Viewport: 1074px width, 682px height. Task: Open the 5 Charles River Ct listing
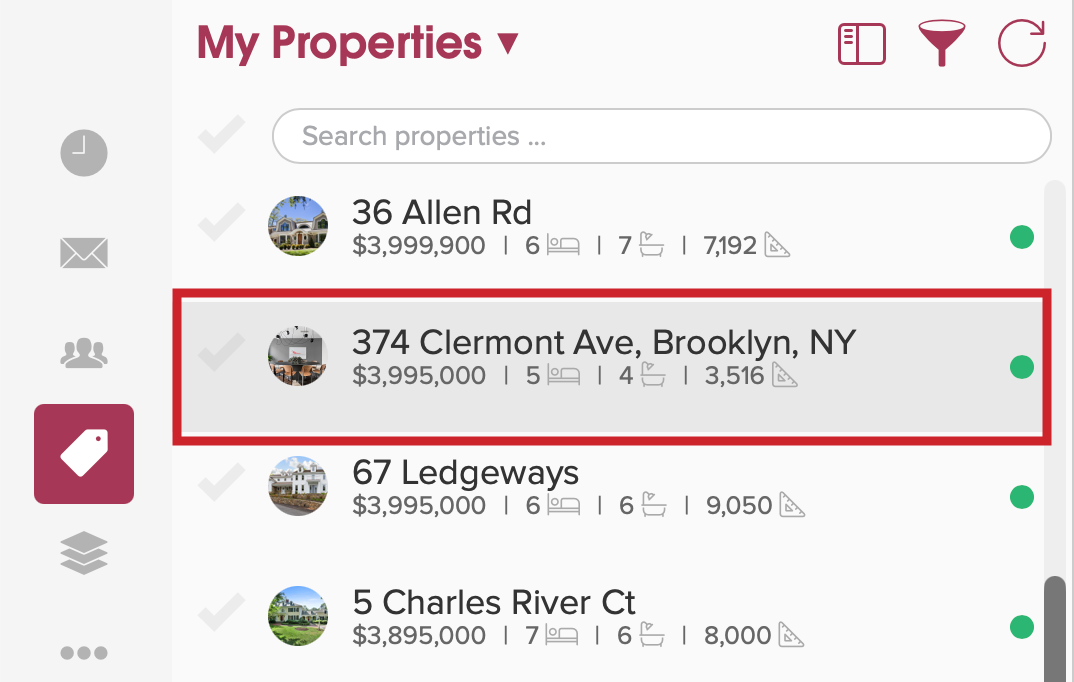(x=494, y=603)
